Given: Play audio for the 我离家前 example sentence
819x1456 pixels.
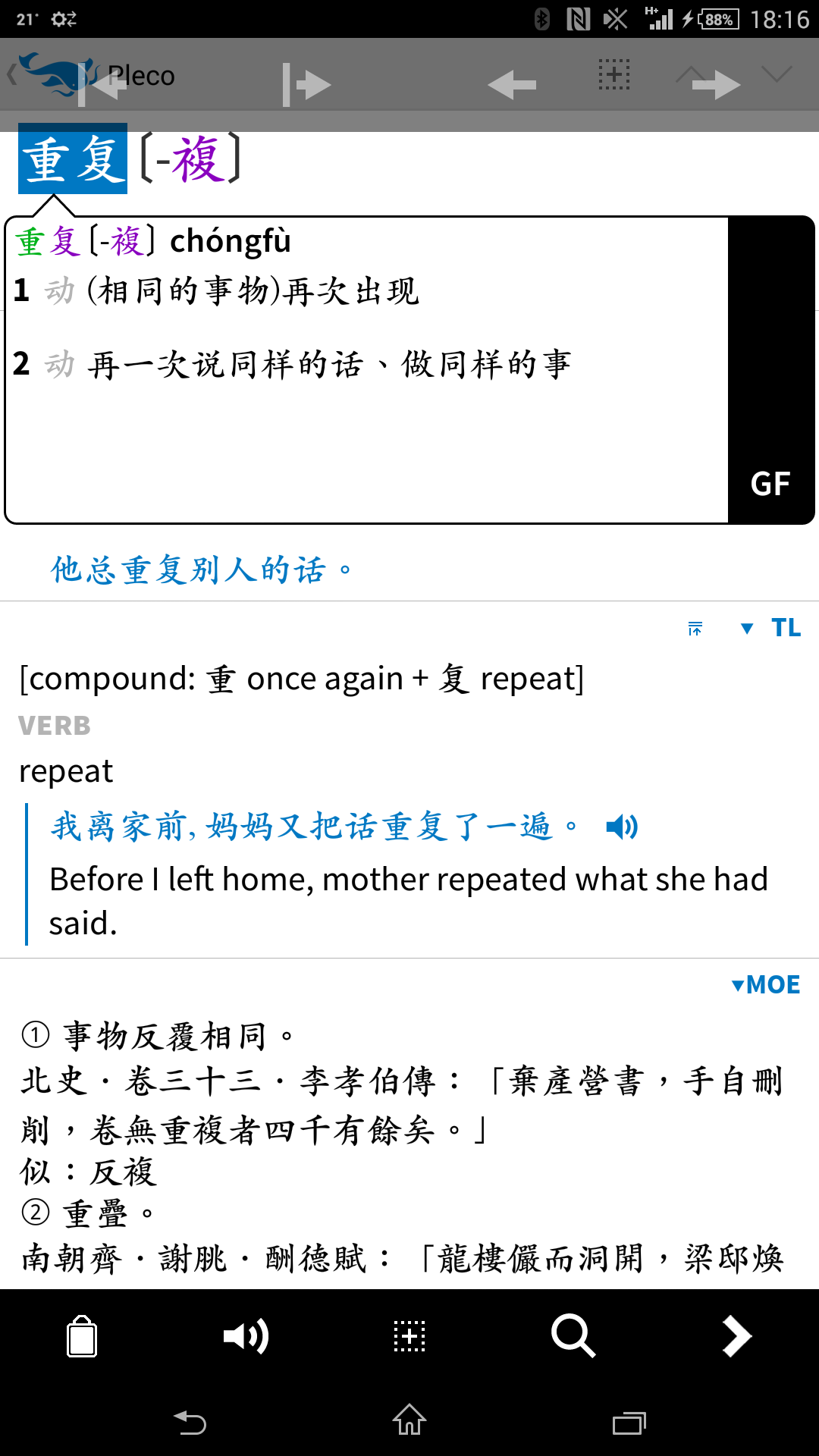Looking at the screenshot, I should pyautogui.click(x=622, y=827).
